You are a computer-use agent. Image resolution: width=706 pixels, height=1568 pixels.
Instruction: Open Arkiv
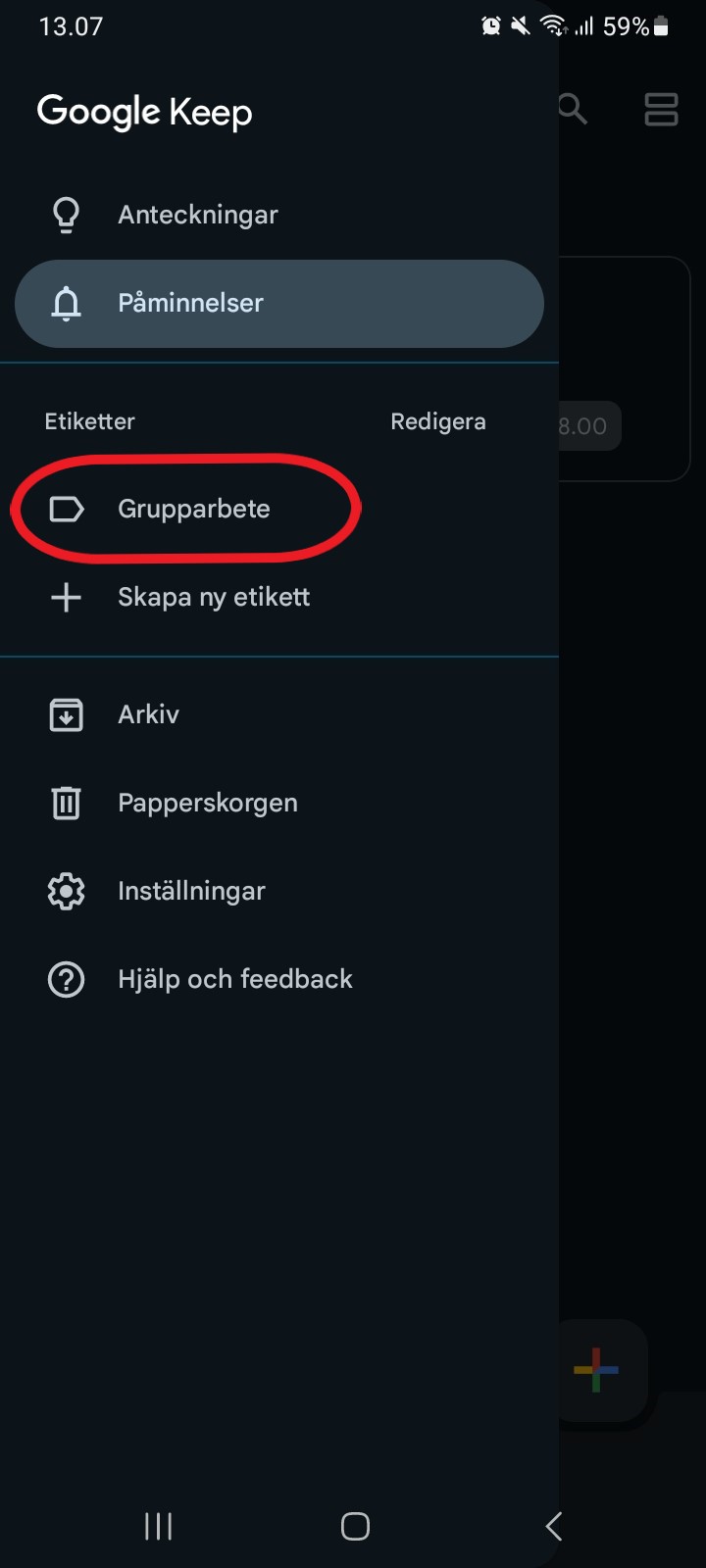(279, 714)
